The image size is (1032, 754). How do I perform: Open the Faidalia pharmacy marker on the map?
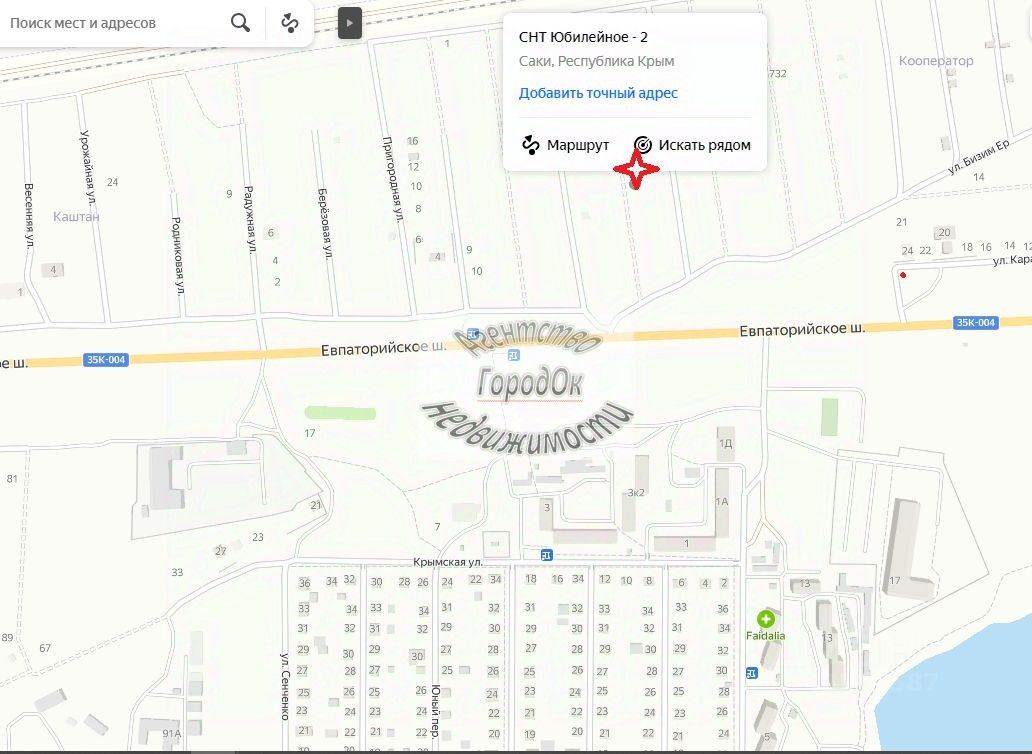point(766,619)
